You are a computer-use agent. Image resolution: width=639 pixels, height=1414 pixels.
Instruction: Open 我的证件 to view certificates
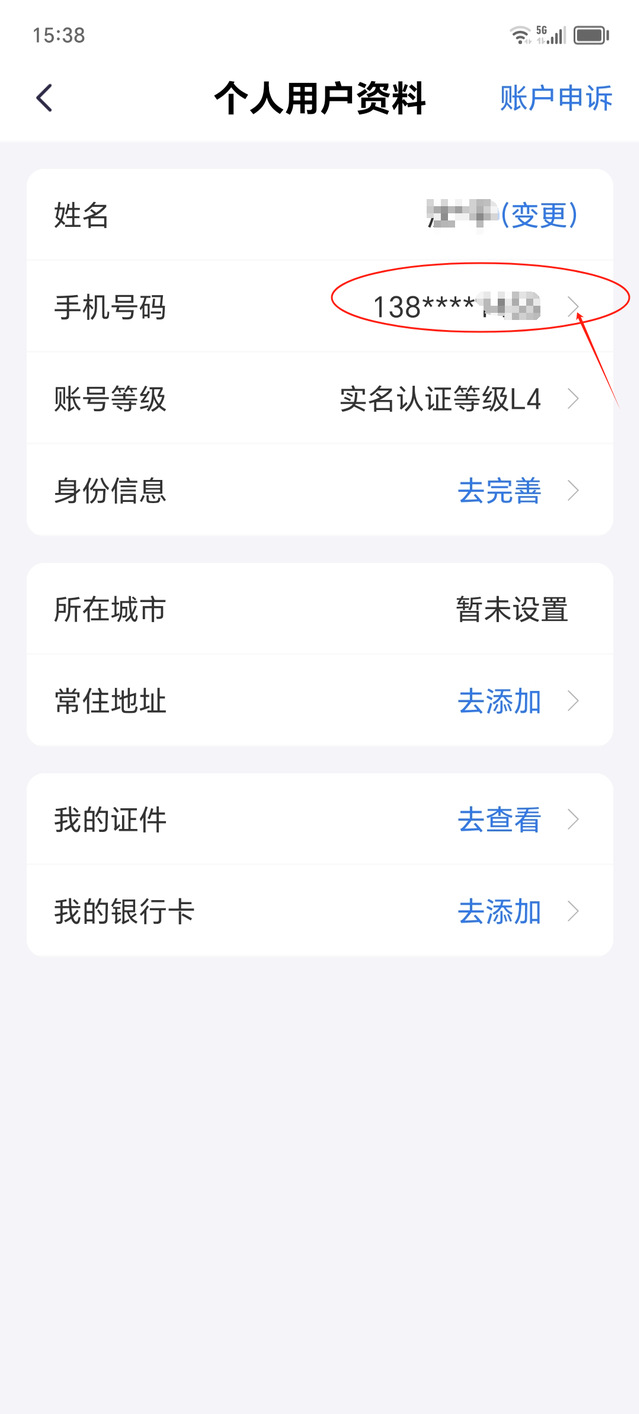[320, 820]
